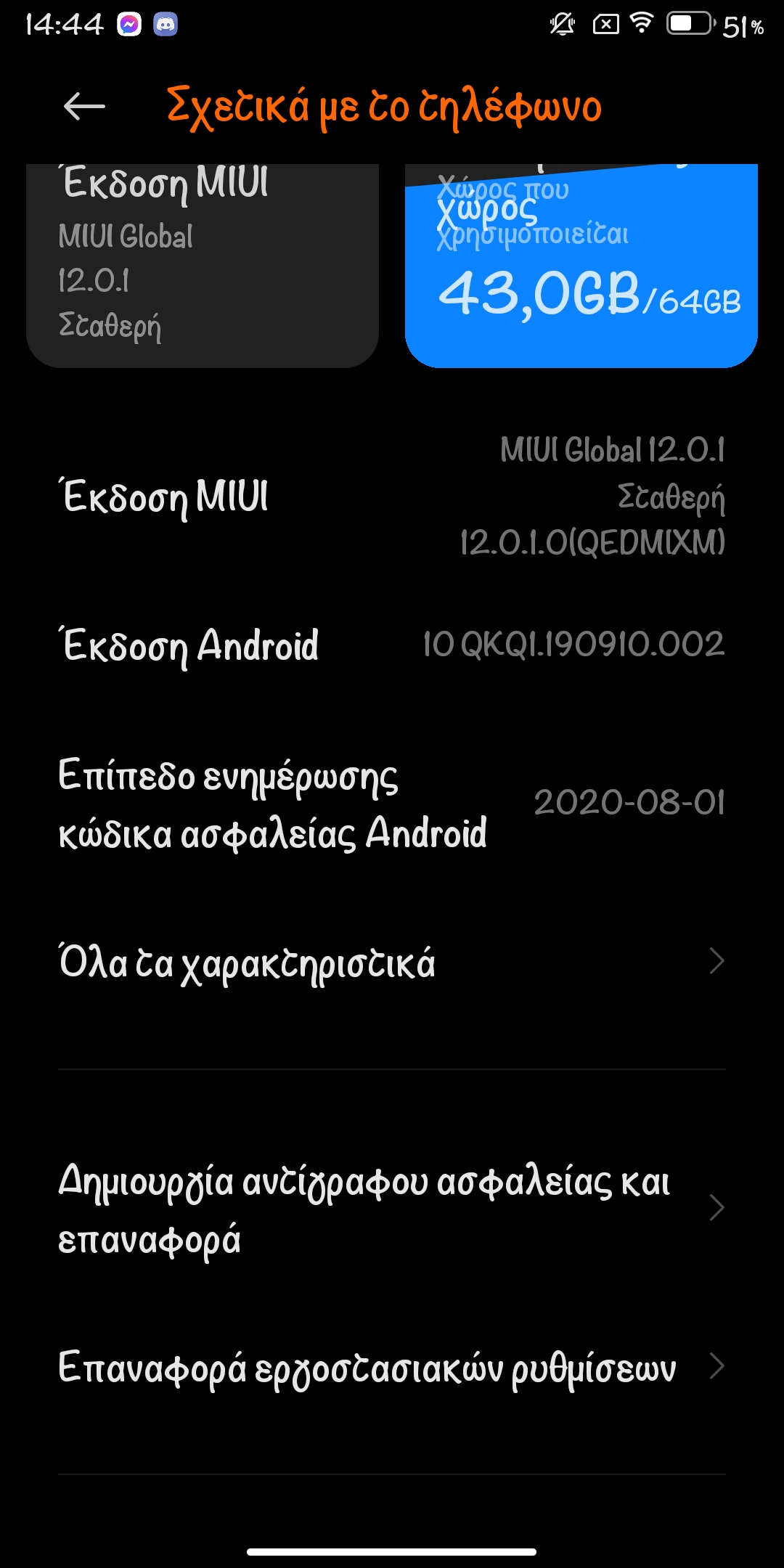
Task: Open the Έκδοση MIUI card
Action: coord(202,266)
